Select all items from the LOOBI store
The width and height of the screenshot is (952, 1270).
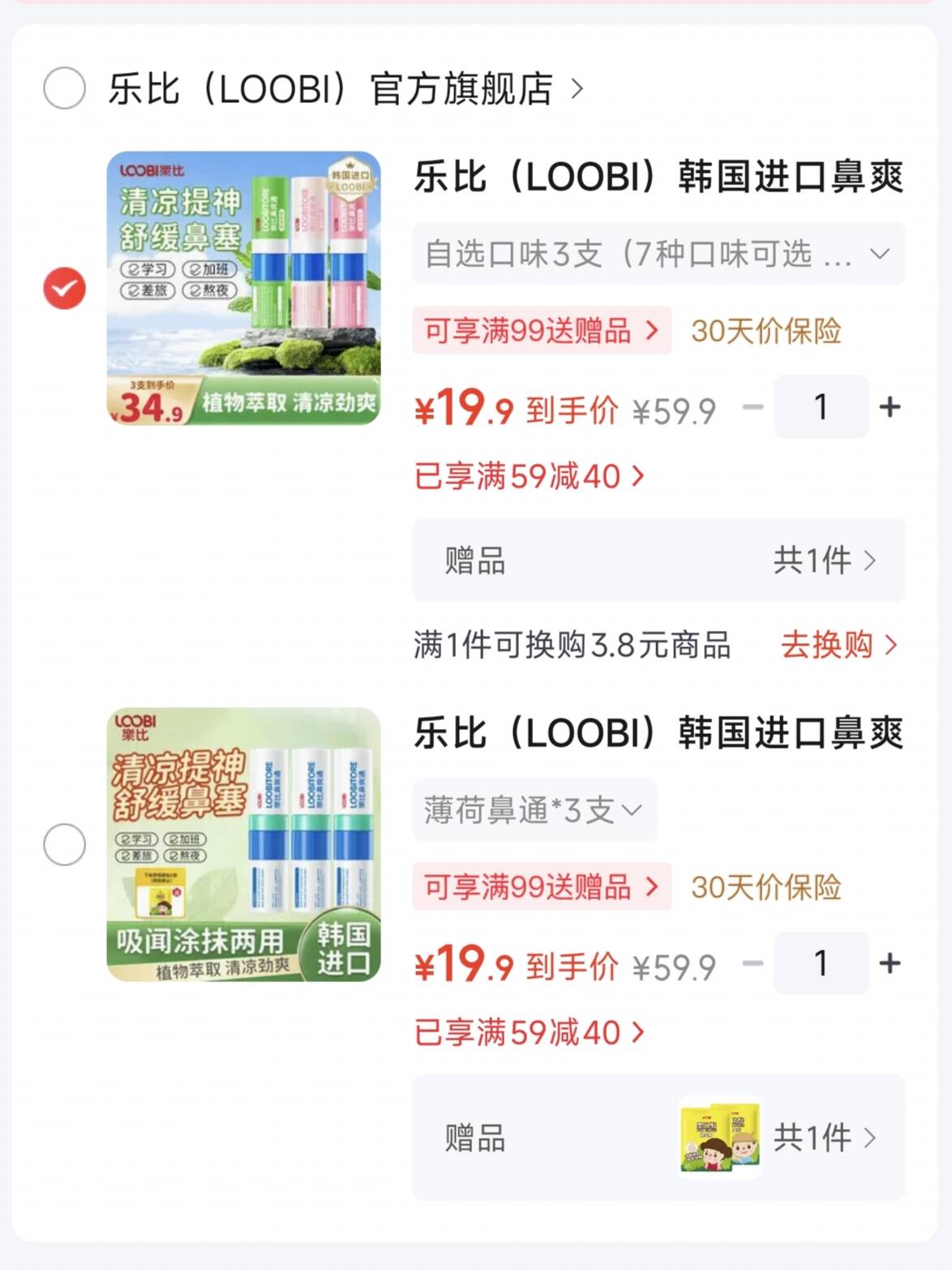64,88
